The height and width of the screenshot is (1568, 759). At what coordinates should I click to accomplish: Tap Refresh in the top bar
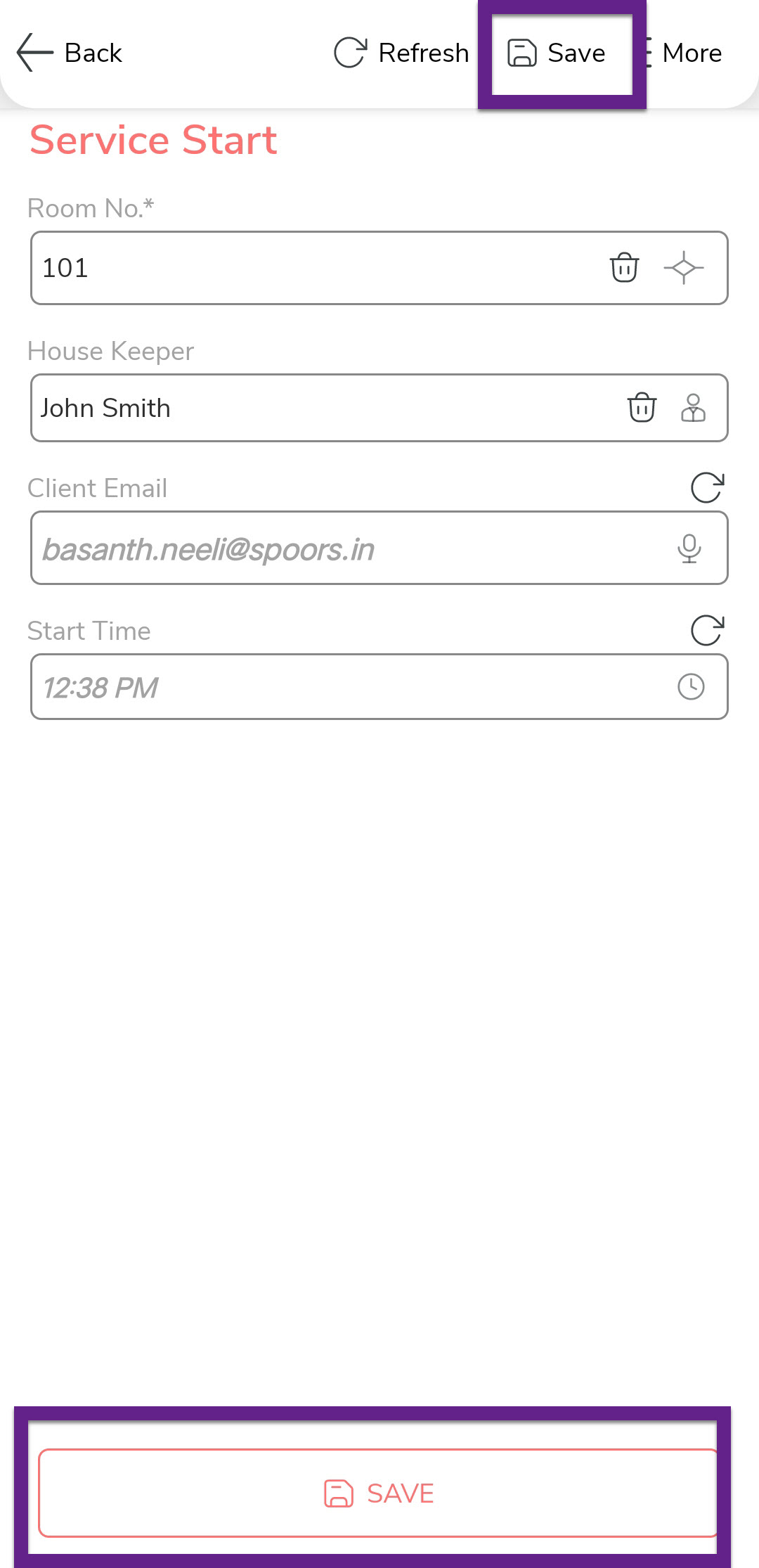pyautogui.click(x=401, y=53)
